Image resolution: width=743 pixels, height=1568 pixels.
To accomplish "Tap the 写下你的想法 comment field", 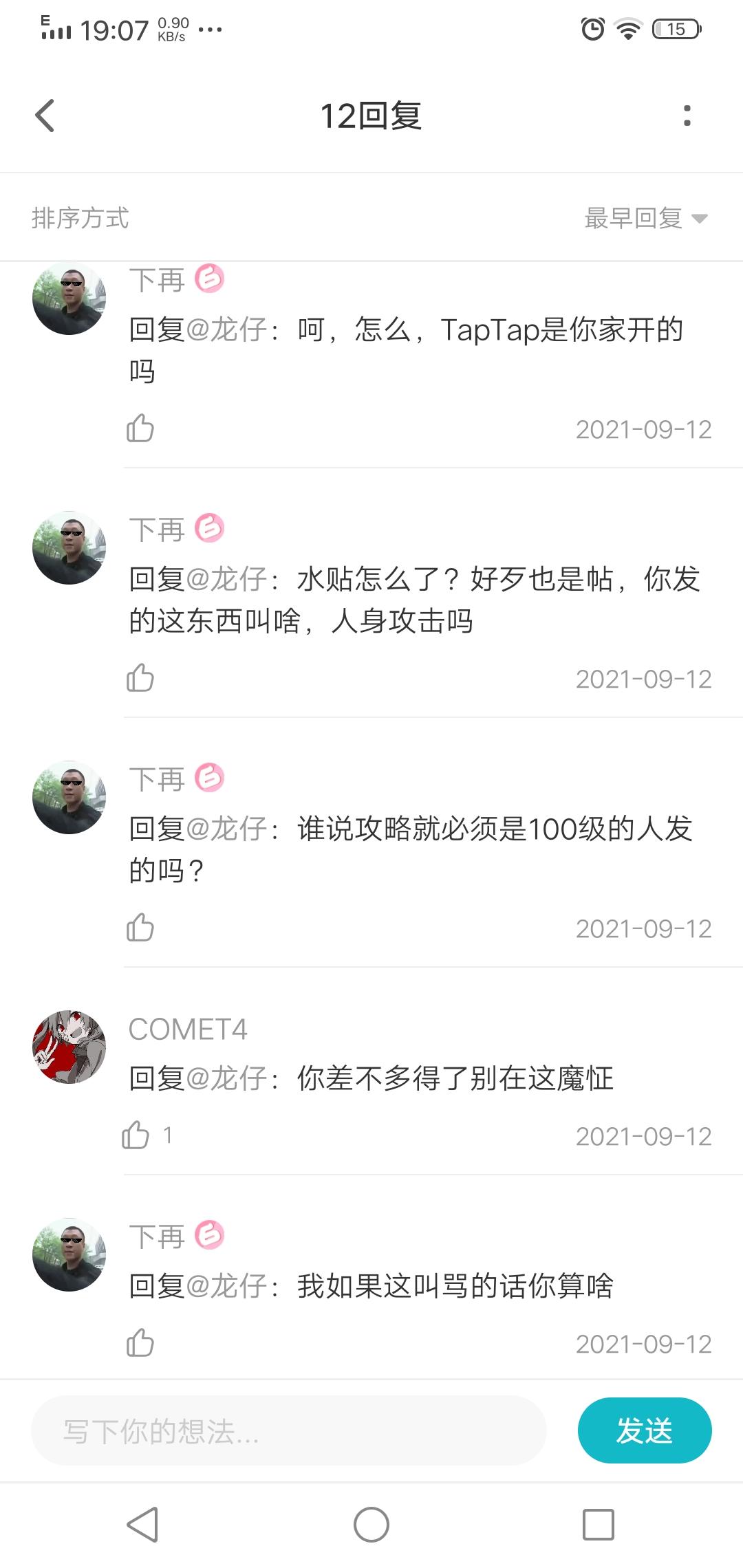I will [x=289, y=1432].
